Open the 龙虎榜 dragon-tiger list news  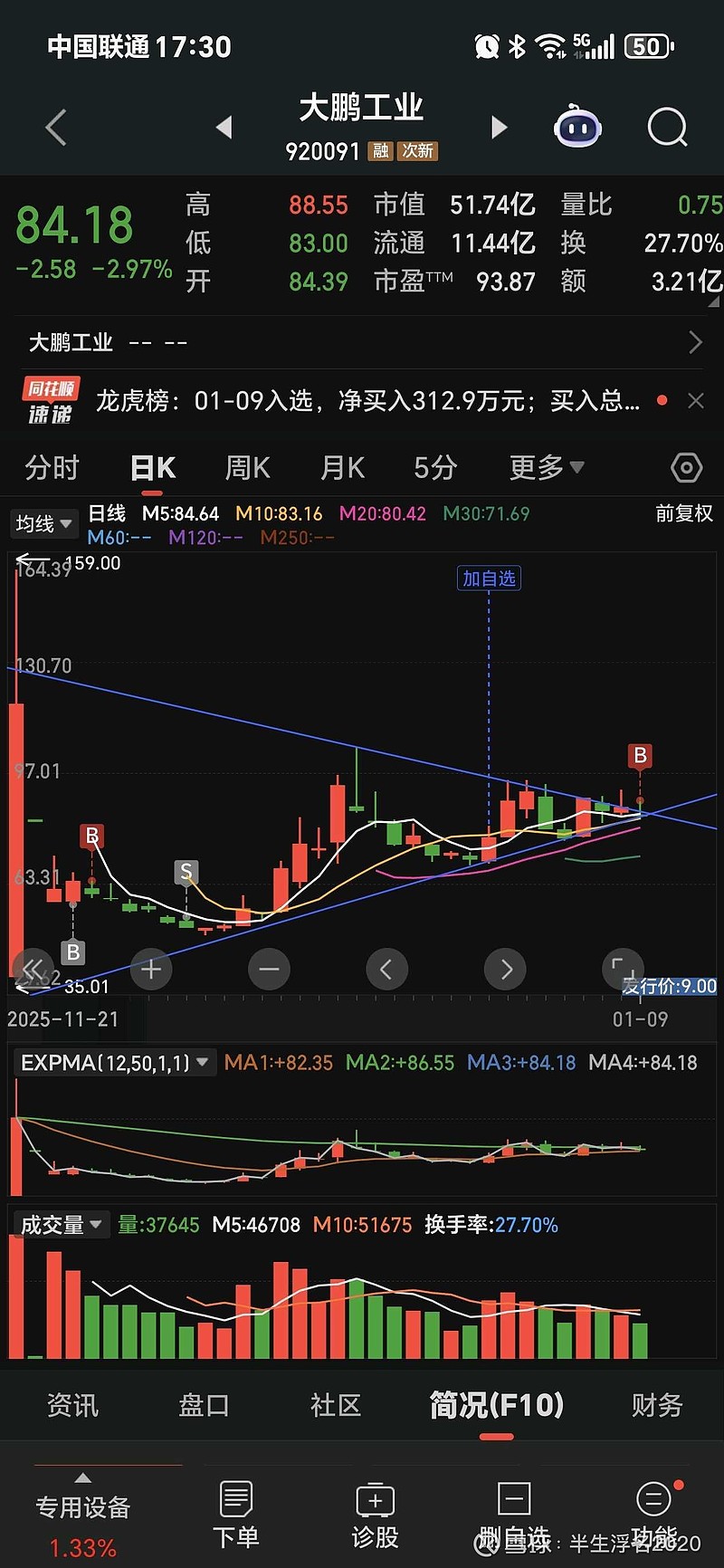pos(362,401)
